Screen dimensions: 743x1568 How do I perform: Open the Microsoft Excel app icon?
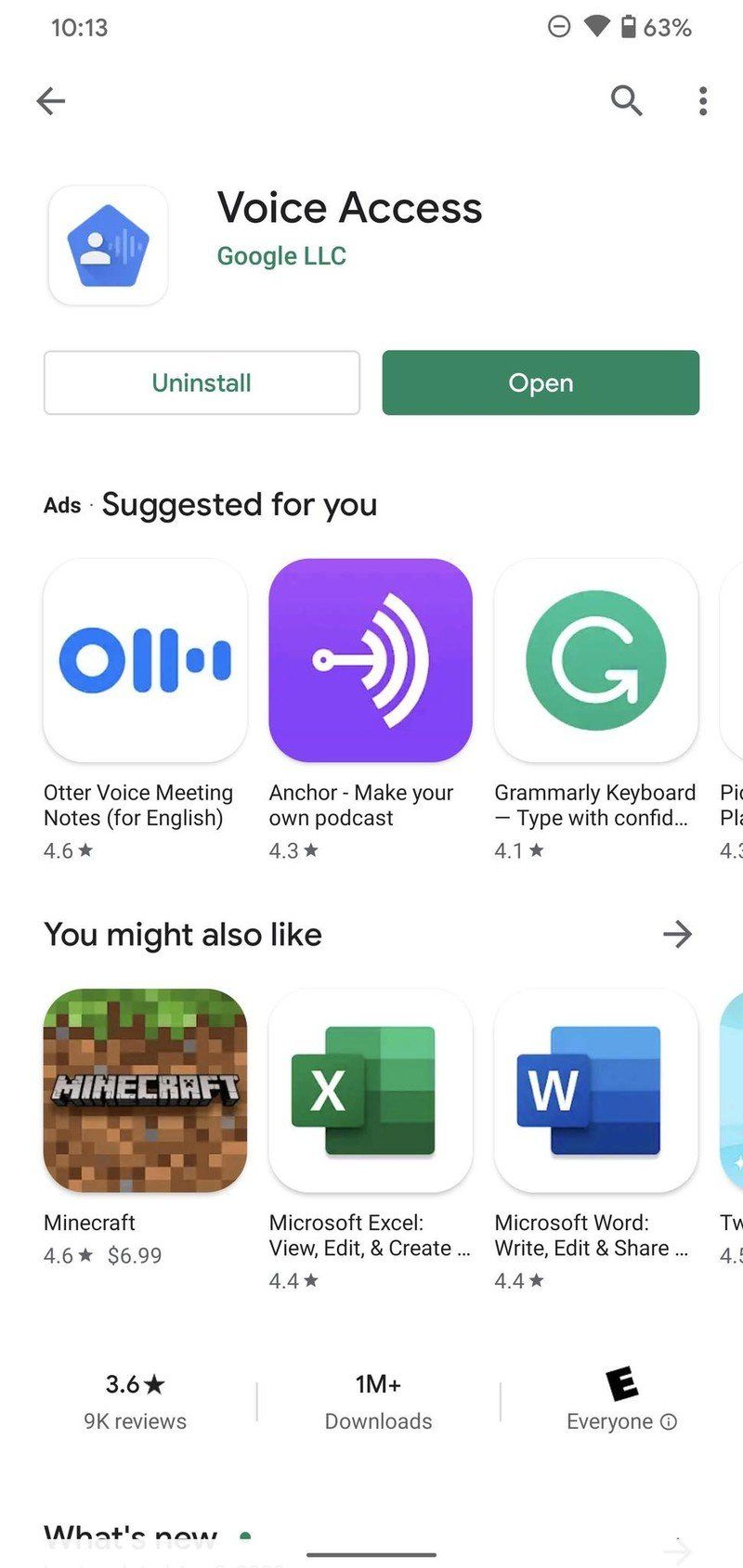click(x=370, y=1091)
